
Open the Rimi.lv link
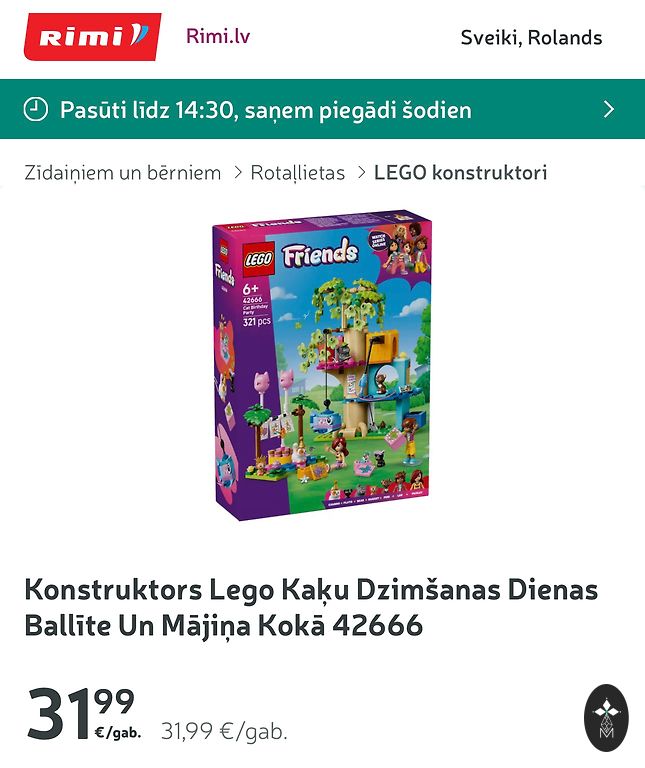pyautogui.click(x=218, y=37)
